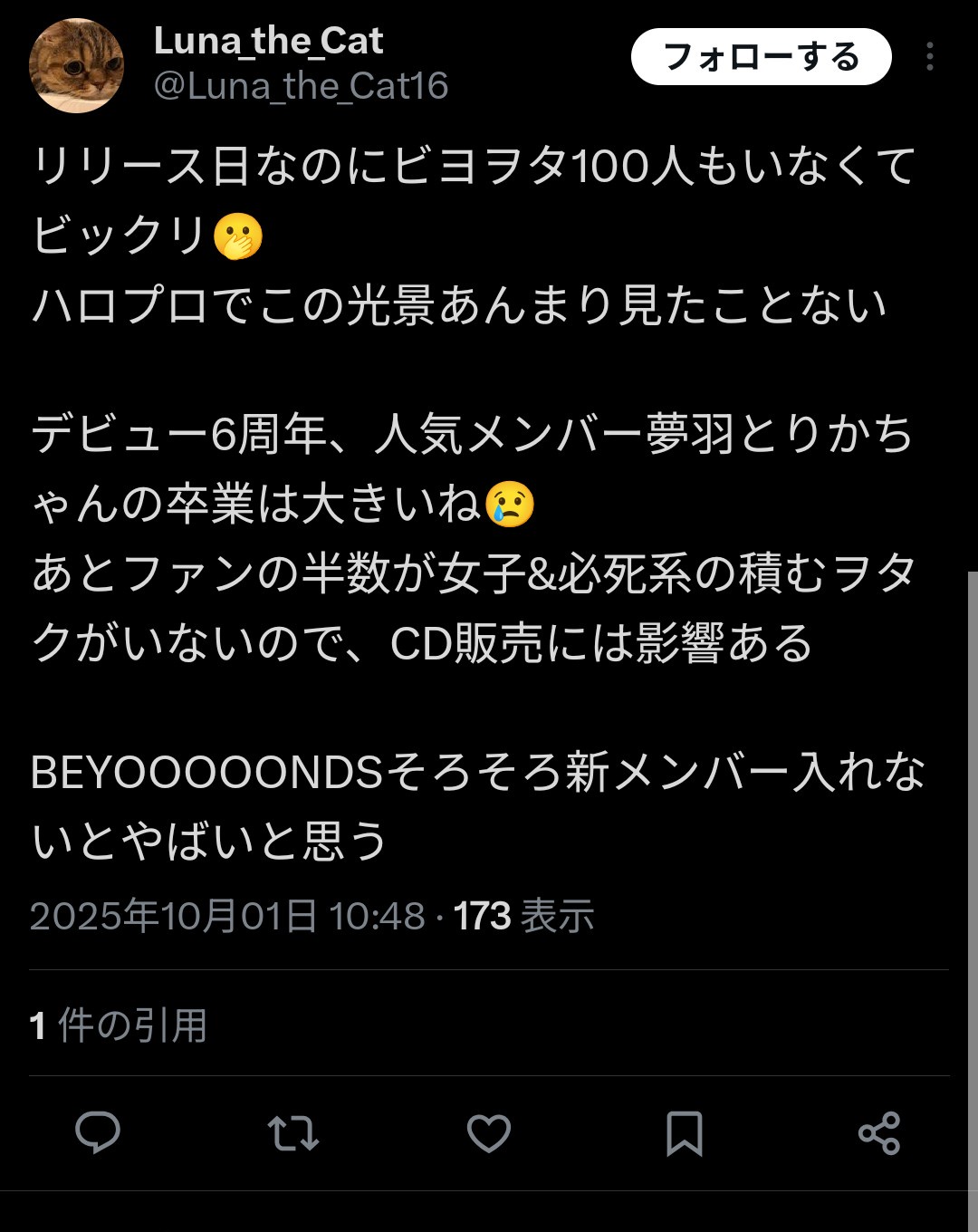The width and height of the screenshot is (978, 1232).
Task: Open the @Luna_the_Cat16 handle profile link
Action: click(x=301, y=86)
